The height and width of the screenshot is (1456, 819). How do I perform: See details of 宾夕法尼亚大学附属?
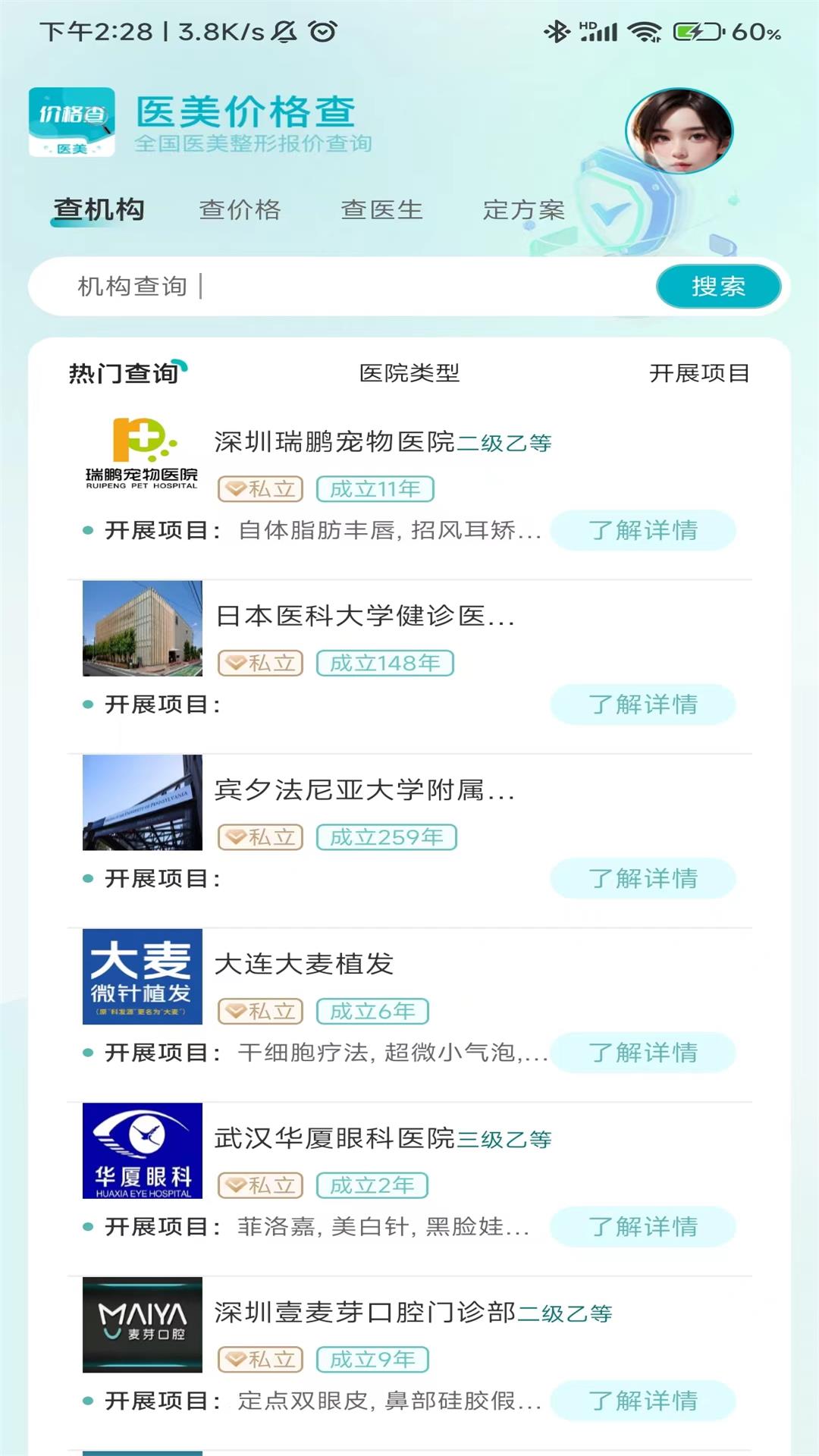[x=642, y=878]
